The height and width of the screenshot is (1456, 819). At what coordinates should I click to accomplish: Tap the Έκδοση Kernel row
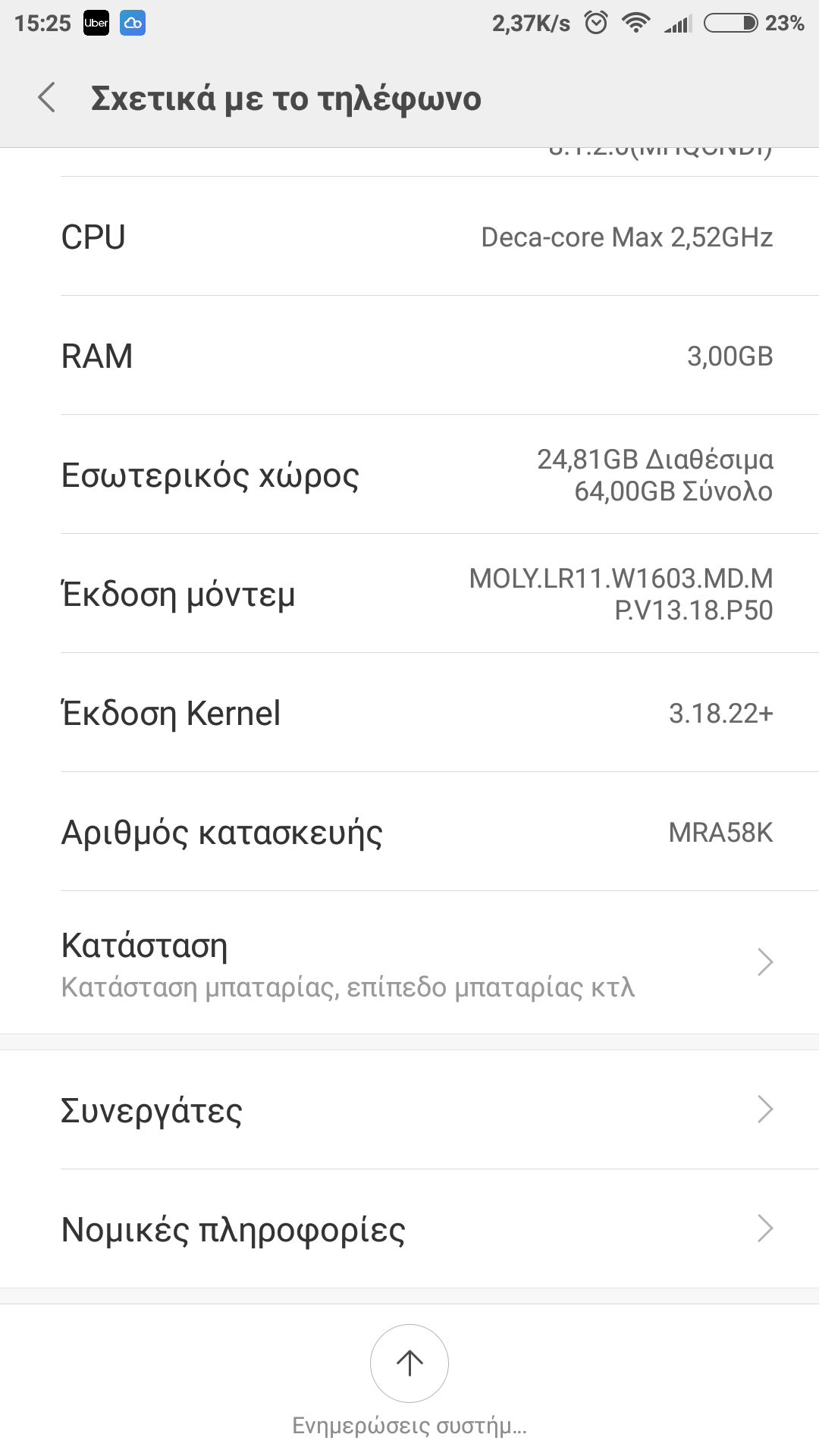tap(409, 713)
